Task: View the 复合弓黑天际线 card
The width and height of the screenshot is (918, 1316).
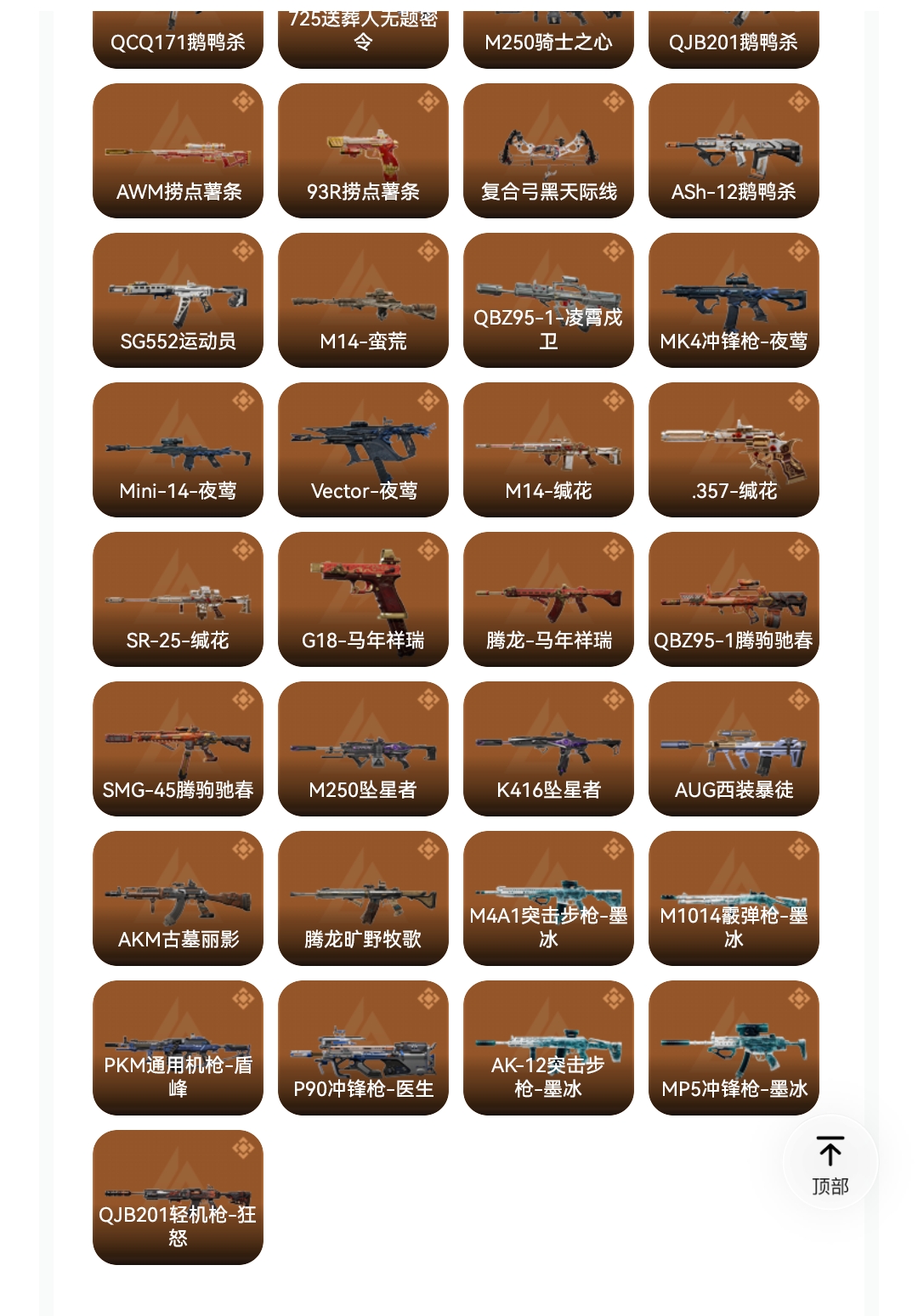Action: (x=548, y=150)
